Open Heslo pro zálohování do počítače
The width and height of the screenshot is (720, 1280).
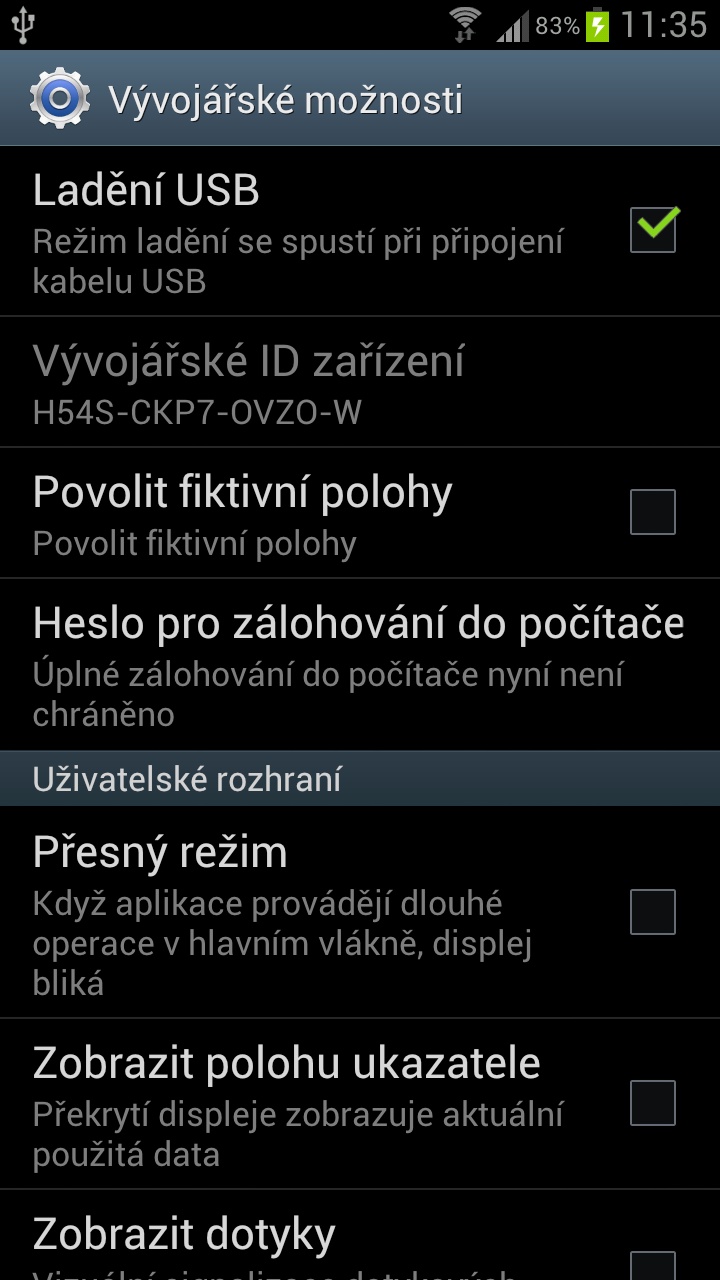(360, 664)
